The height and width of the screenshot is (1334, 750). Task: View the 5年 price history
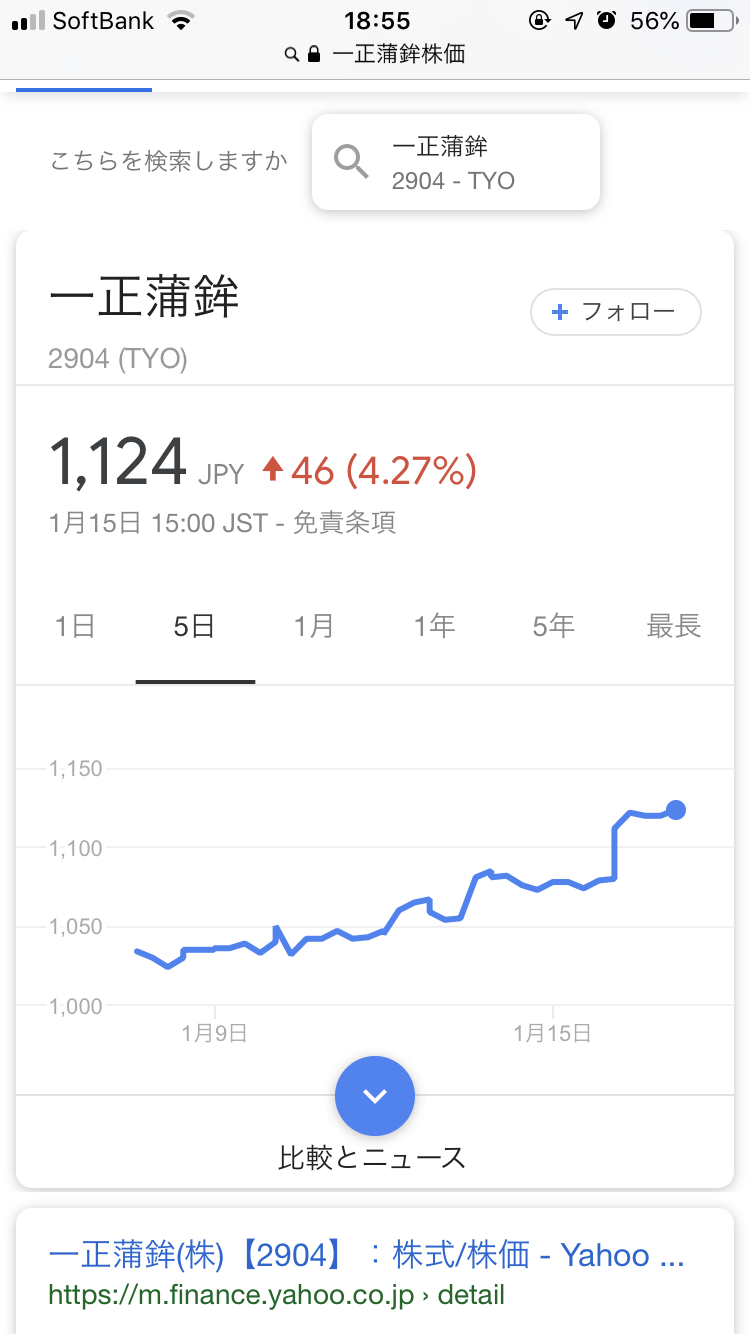click(553, 627)
